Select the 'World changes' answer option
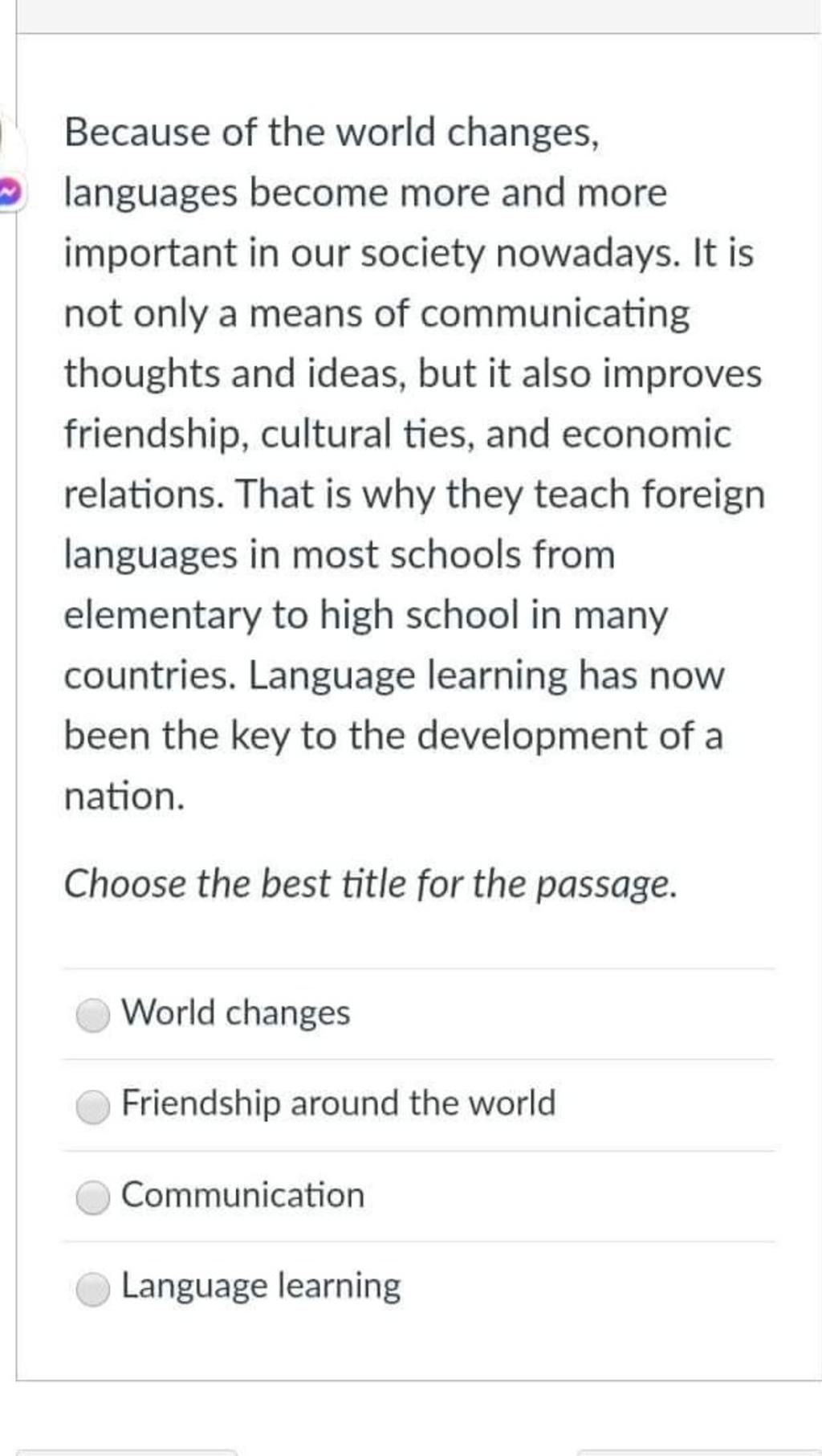 coord(93,1015)
